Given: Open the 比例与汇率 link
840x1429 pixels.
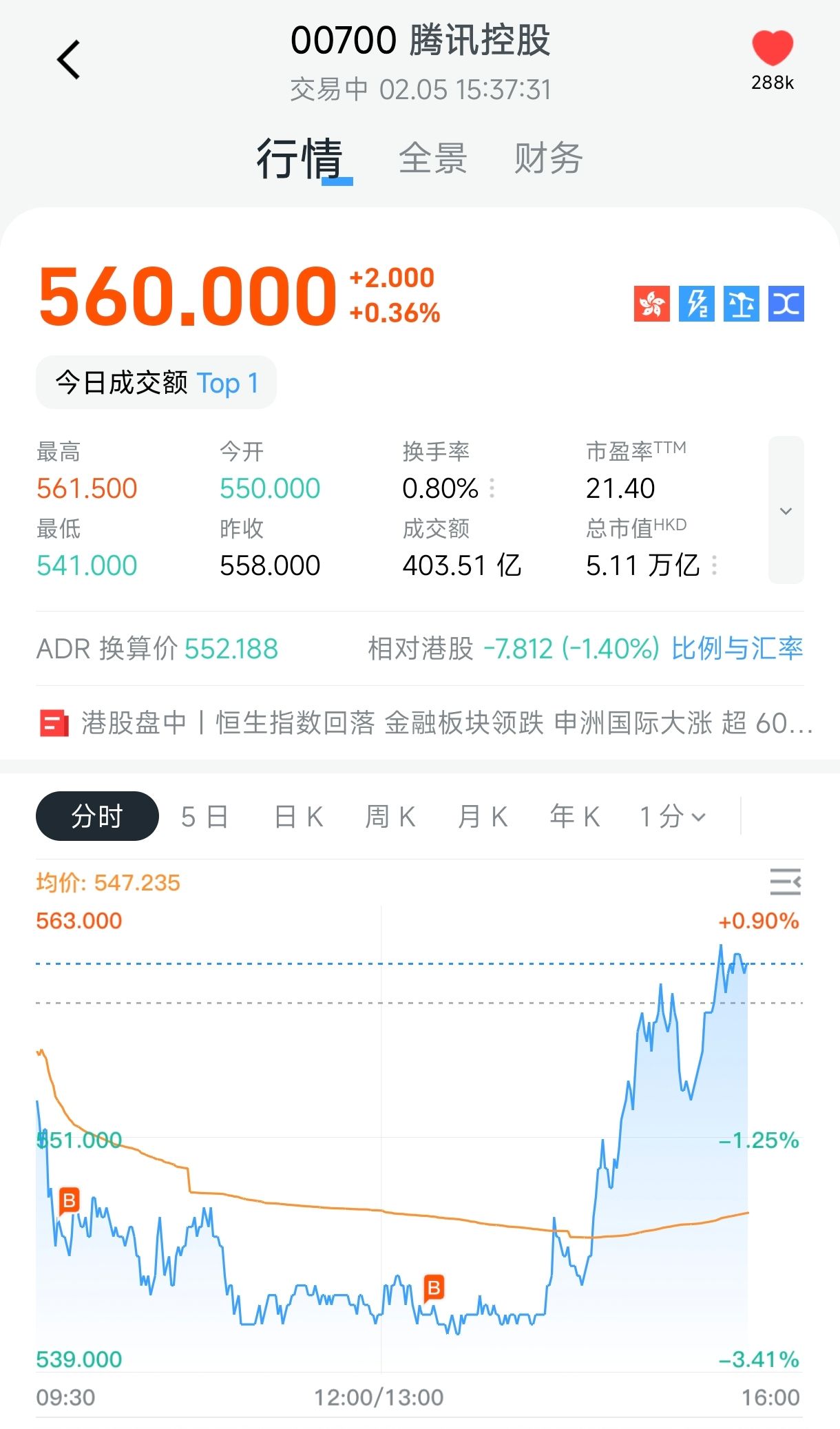Looking at the screenshot, I should (737, 649).
